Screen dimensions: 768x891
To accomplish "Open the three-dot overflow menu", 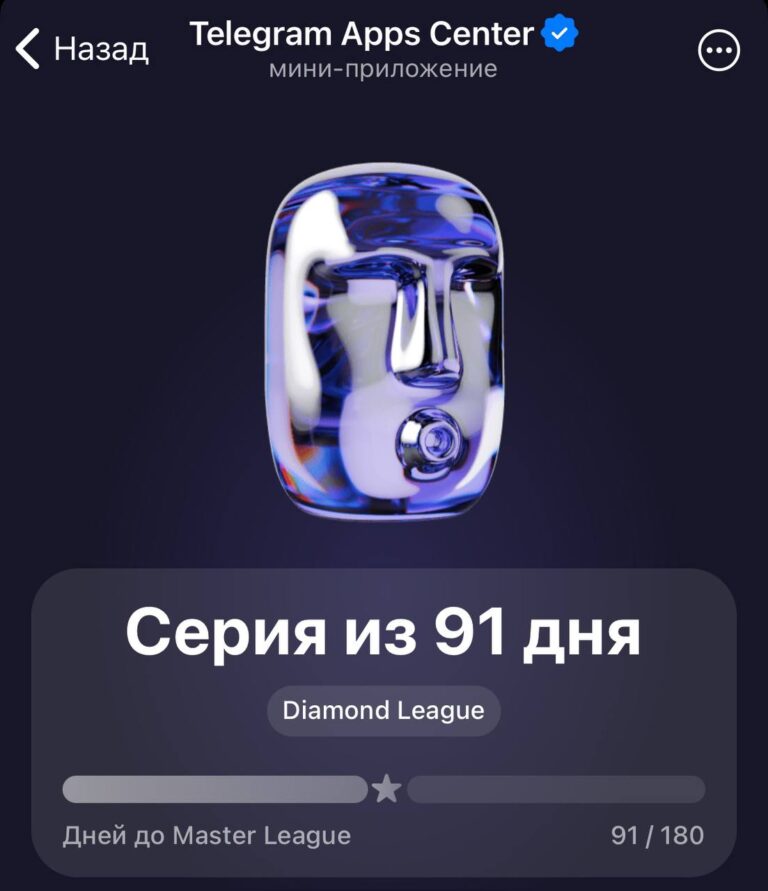I will 719,50.
